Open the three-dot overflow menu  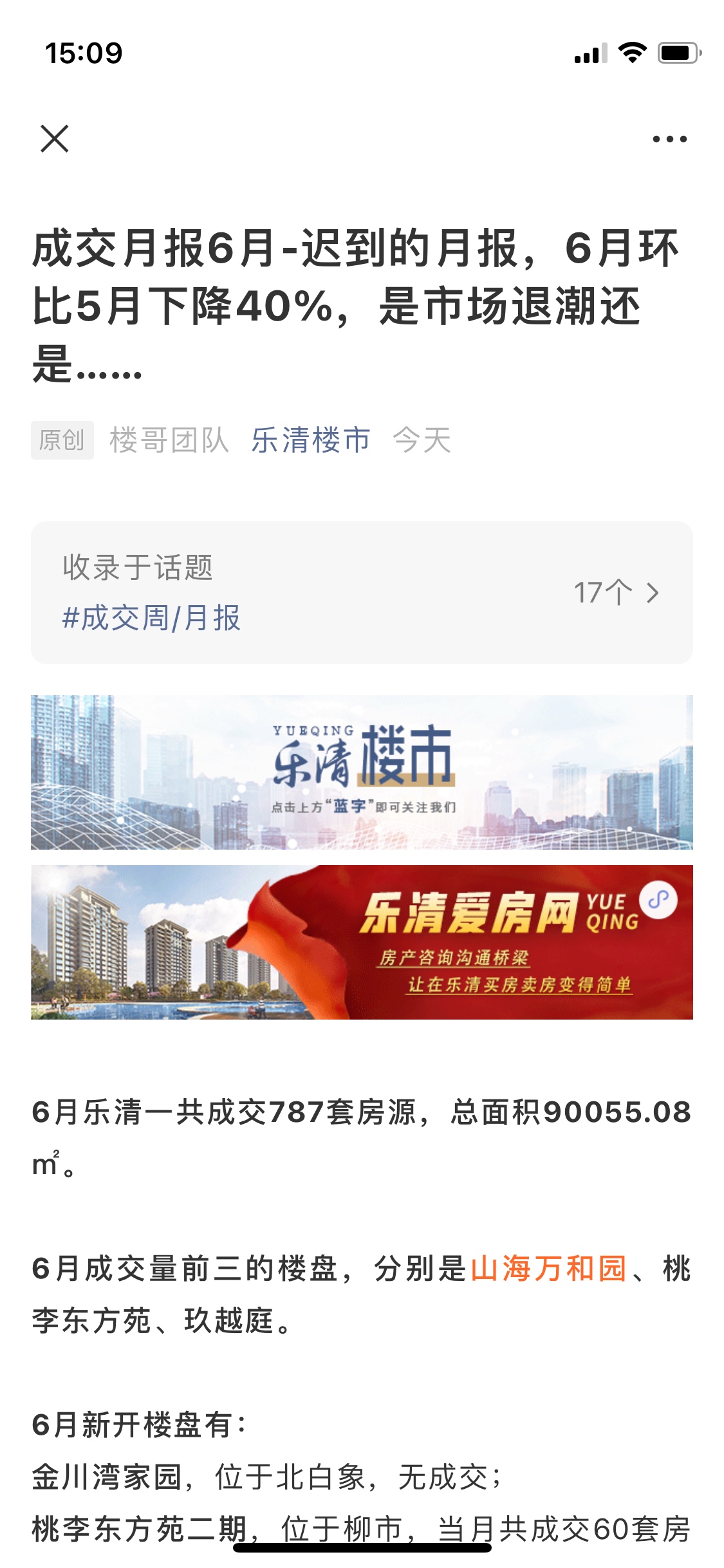point(669,138)
